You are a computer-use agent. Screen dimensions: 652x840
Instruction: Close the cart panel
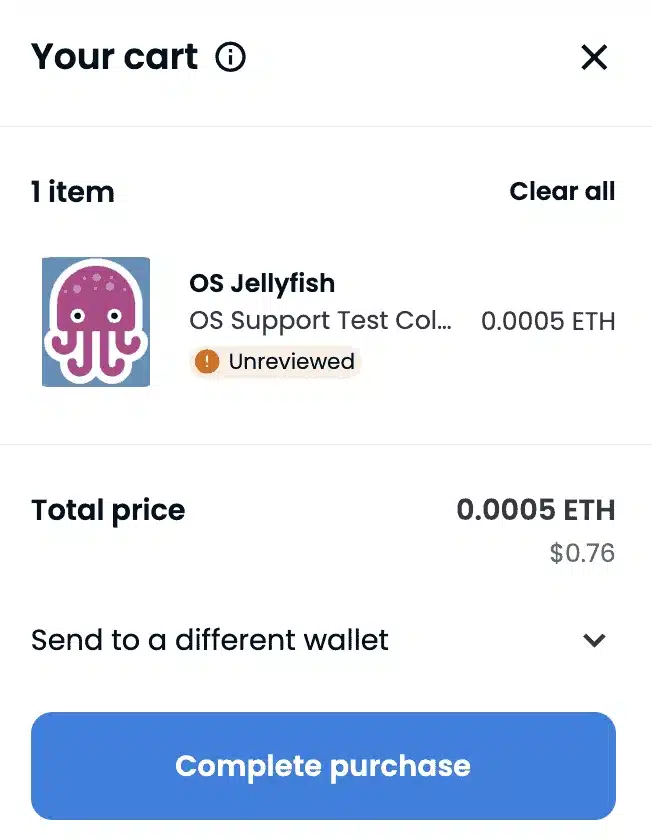pyautogui.click(x=594, y=58)
